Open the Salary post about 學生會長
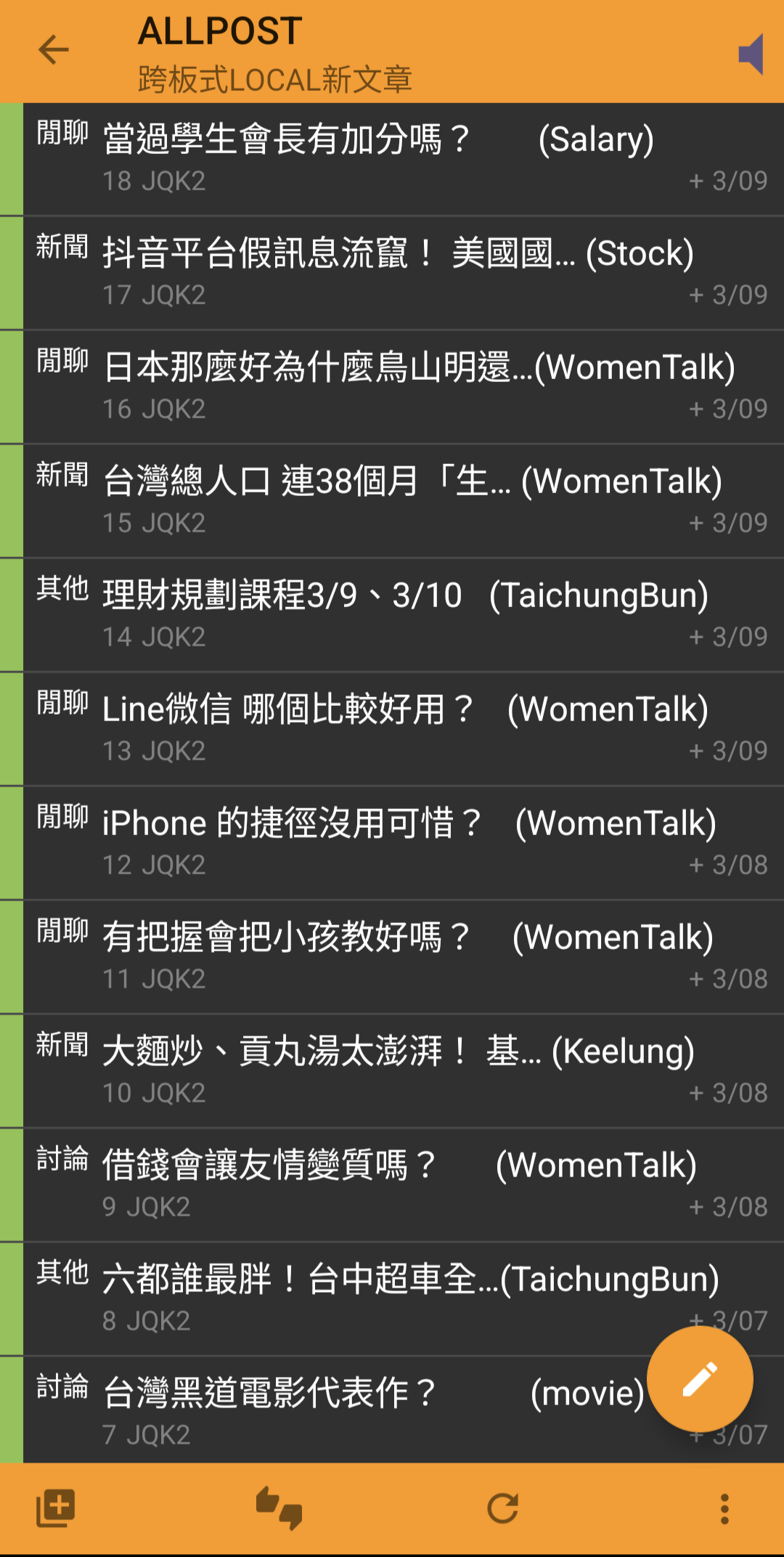This screenshot has width=784, height=1557. [377, 158]
